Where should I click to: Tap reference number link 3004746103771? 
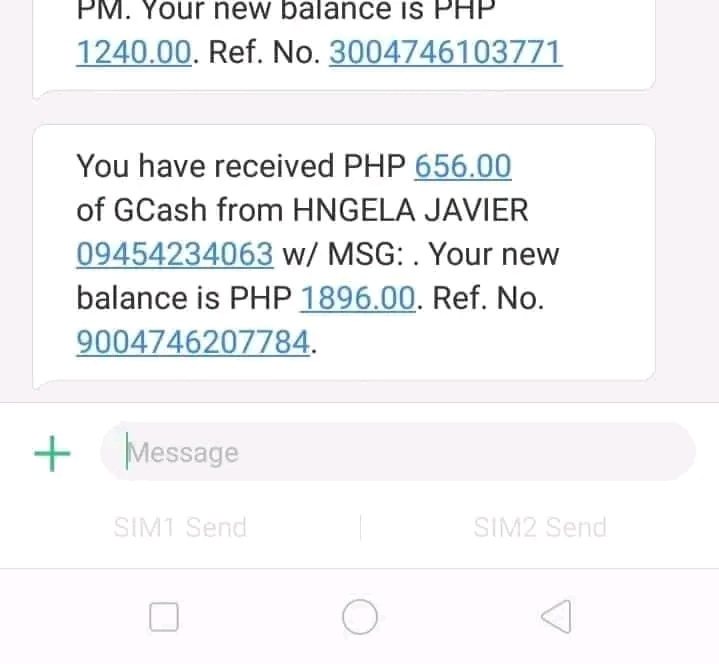[x=445, y=52]
